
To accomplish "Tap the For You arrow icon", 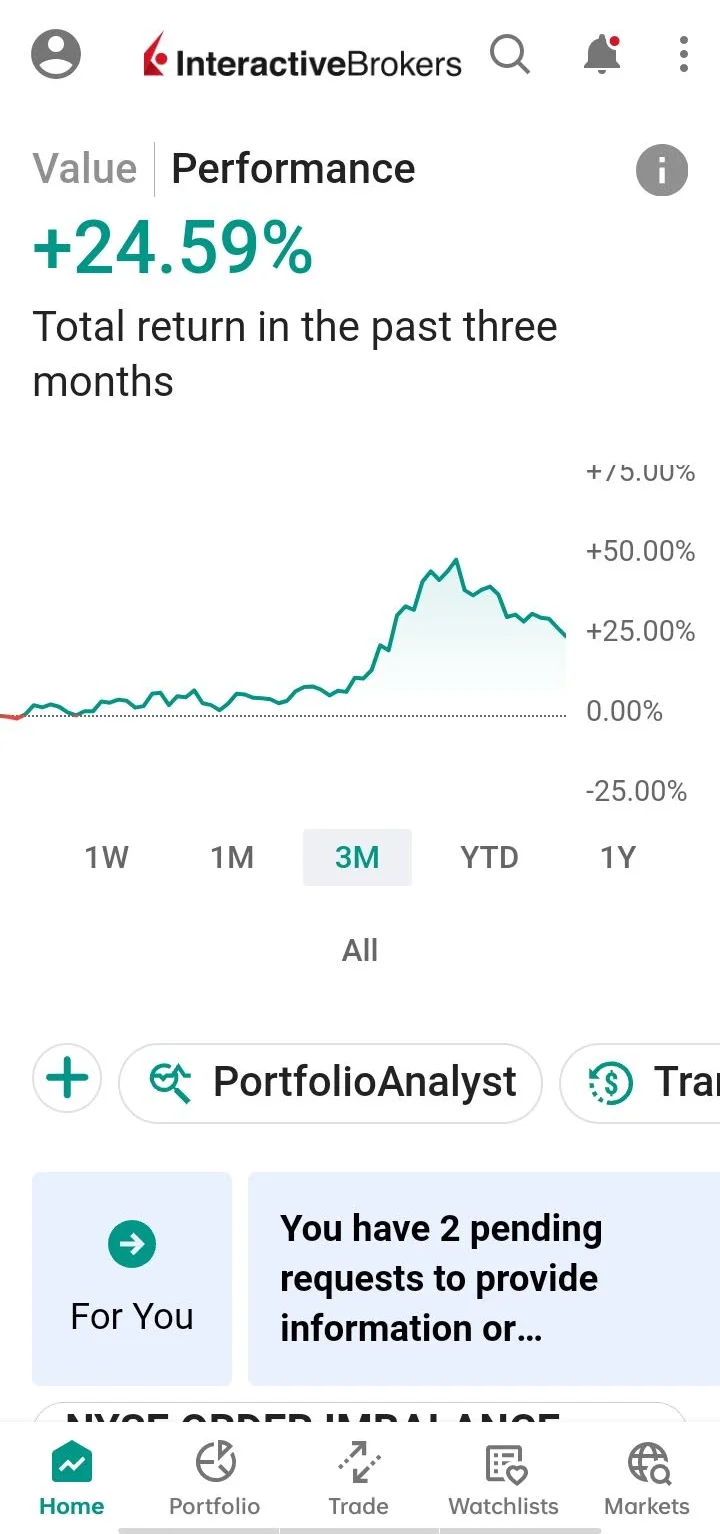I will (x=131, y=1244).
